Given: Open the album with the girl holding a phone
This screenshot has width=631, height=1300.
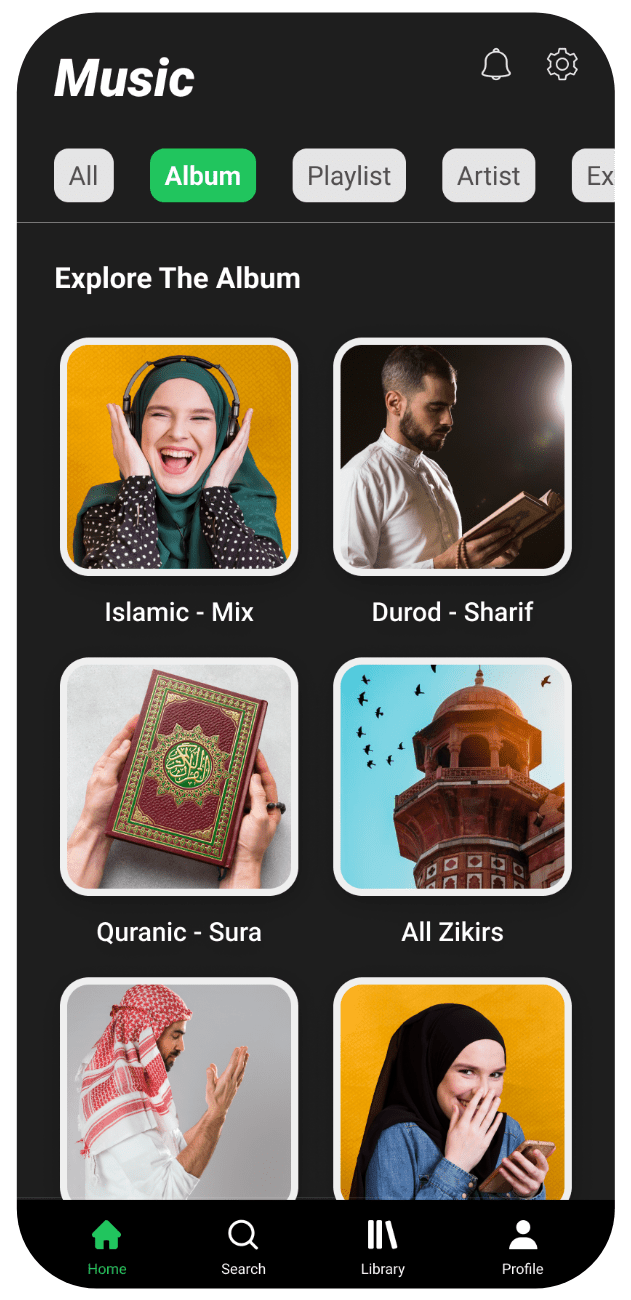Looking at the screenshot, I should [452, 1090].
